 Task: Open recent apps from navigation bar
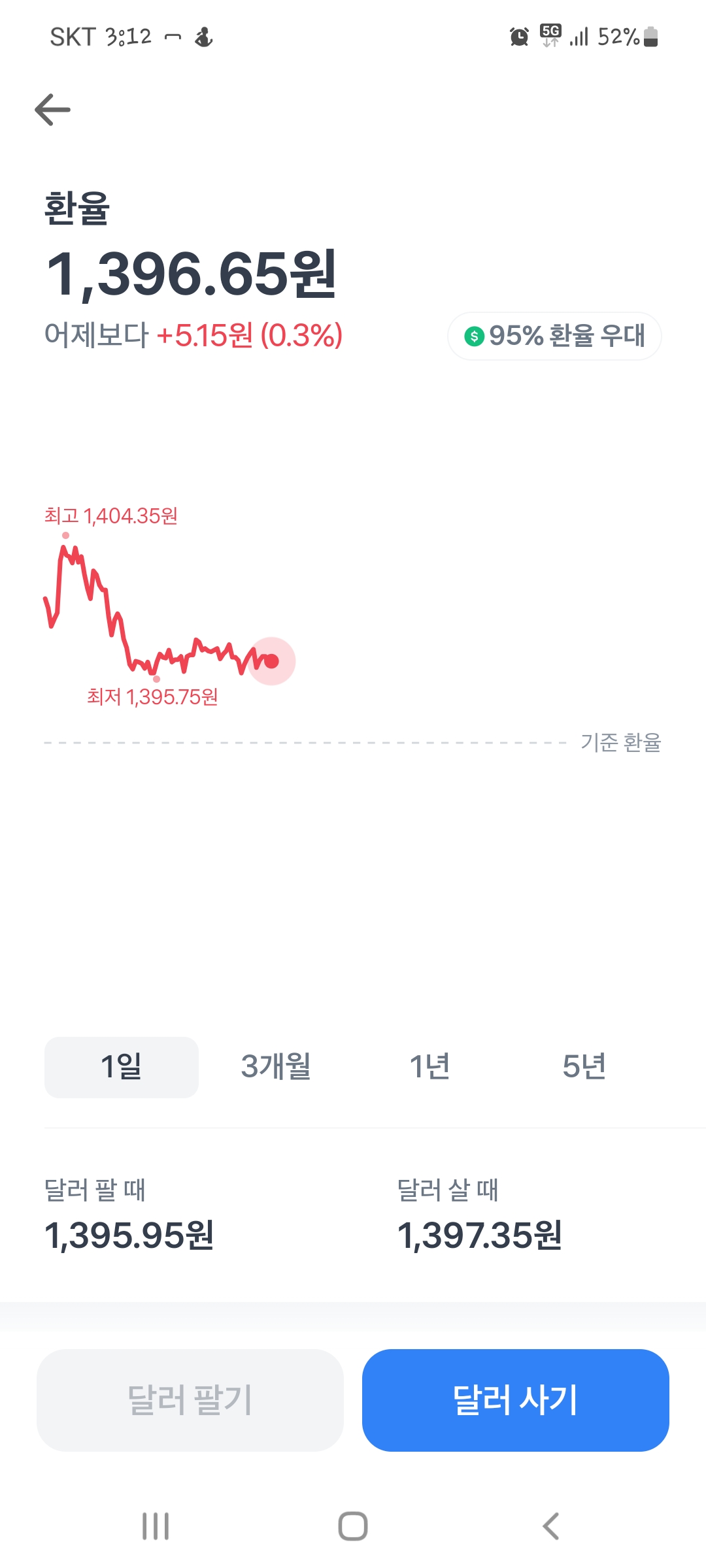click(156, 1526)
